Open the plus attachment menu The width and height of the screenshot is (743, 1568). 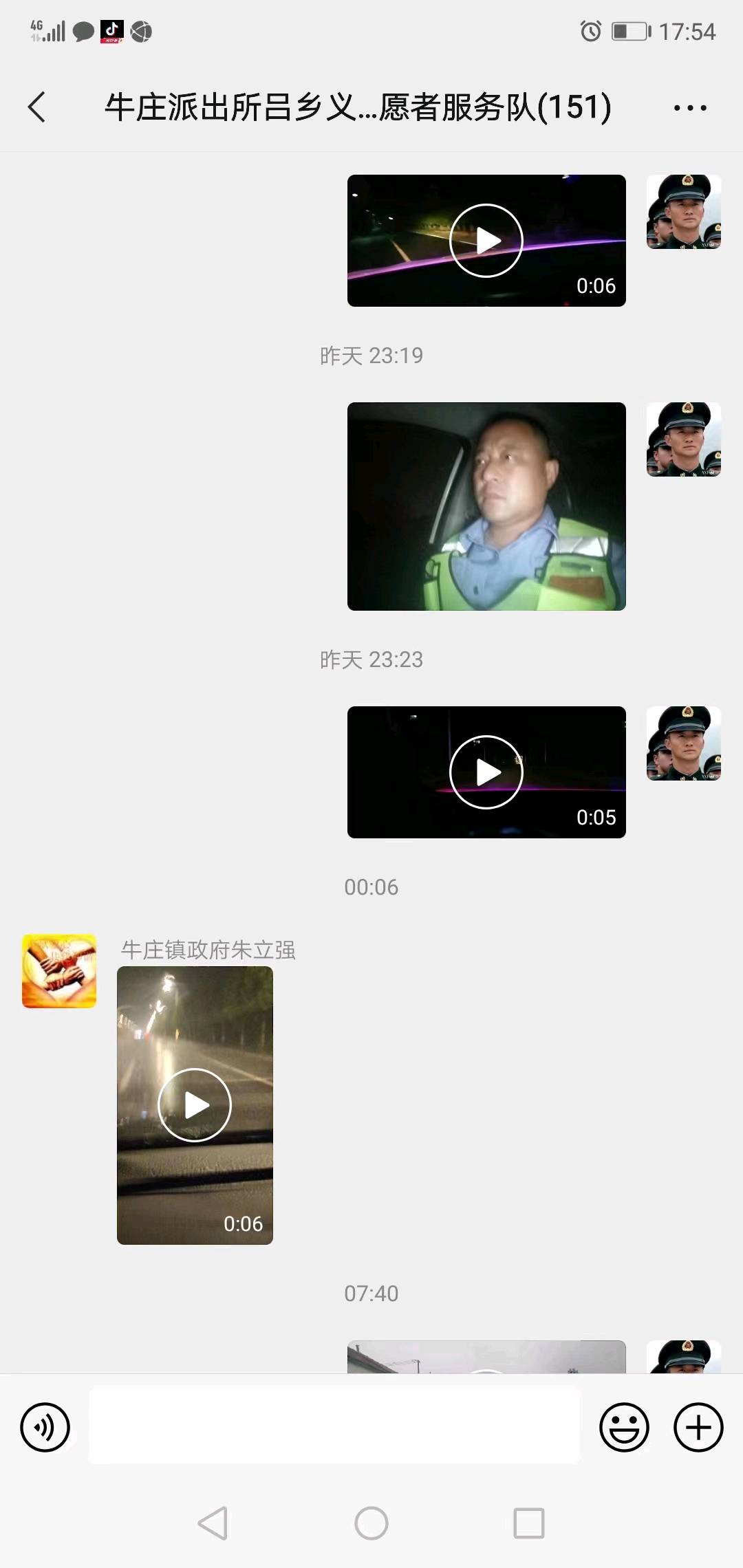[698, 1427]
